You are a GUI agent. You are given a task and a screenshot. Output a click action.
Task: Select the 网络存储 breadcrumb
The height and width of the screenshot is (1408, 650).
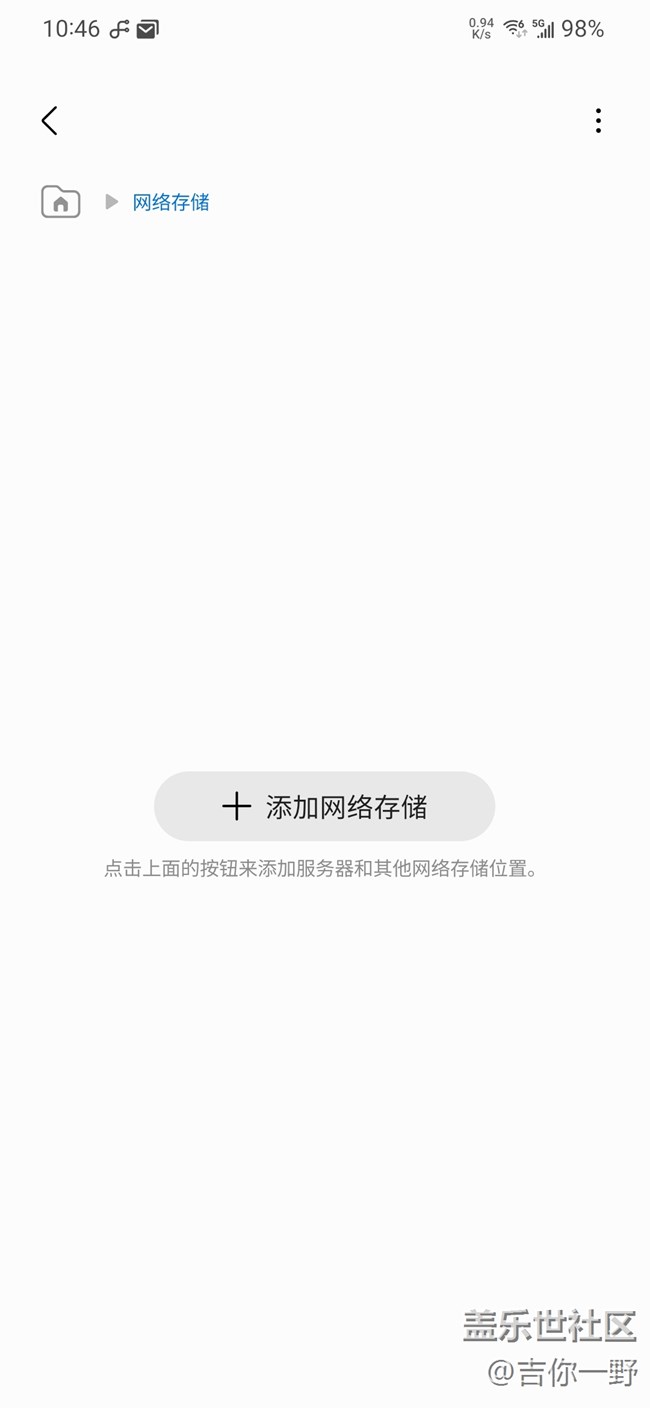pos(171,202)
